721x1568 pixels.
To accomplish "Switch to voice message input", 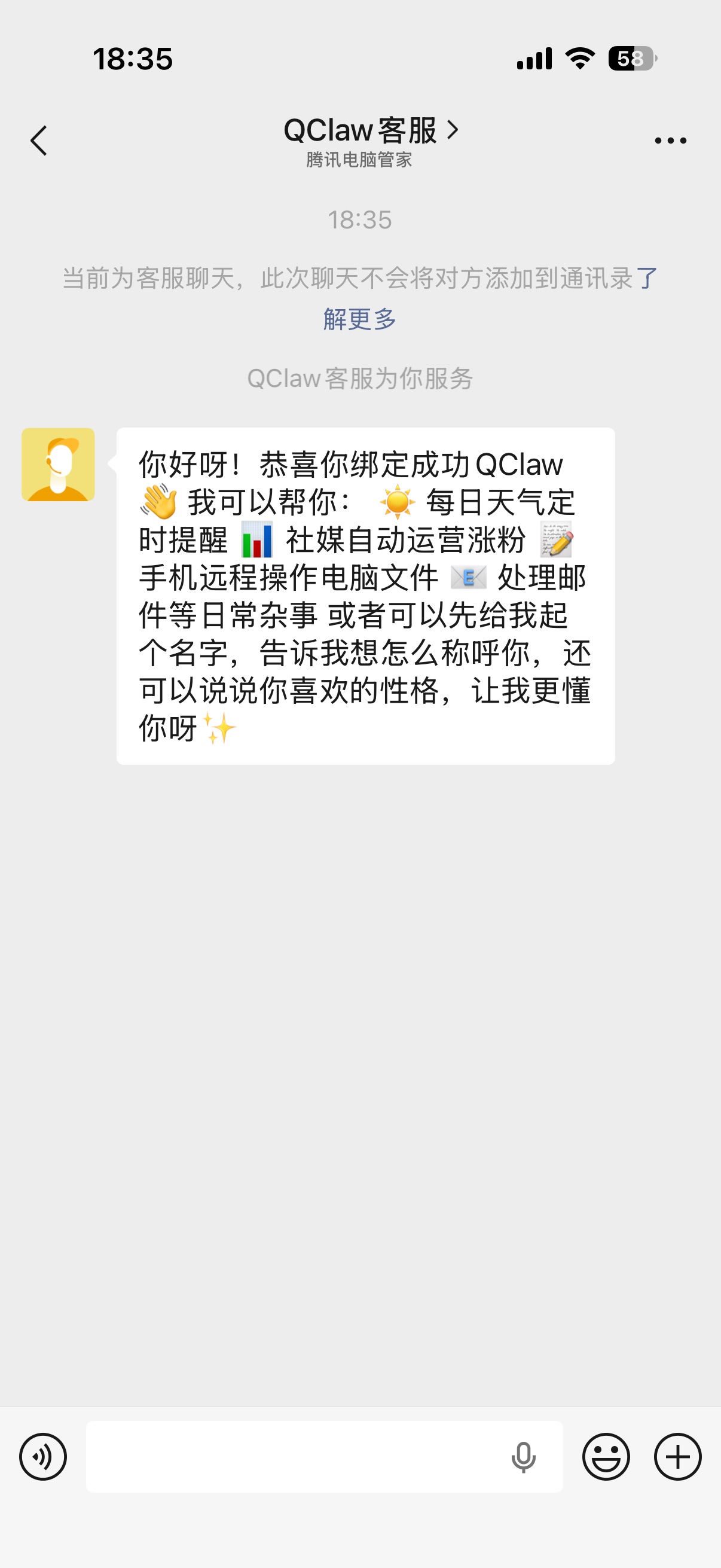I will coord(43,1457).
